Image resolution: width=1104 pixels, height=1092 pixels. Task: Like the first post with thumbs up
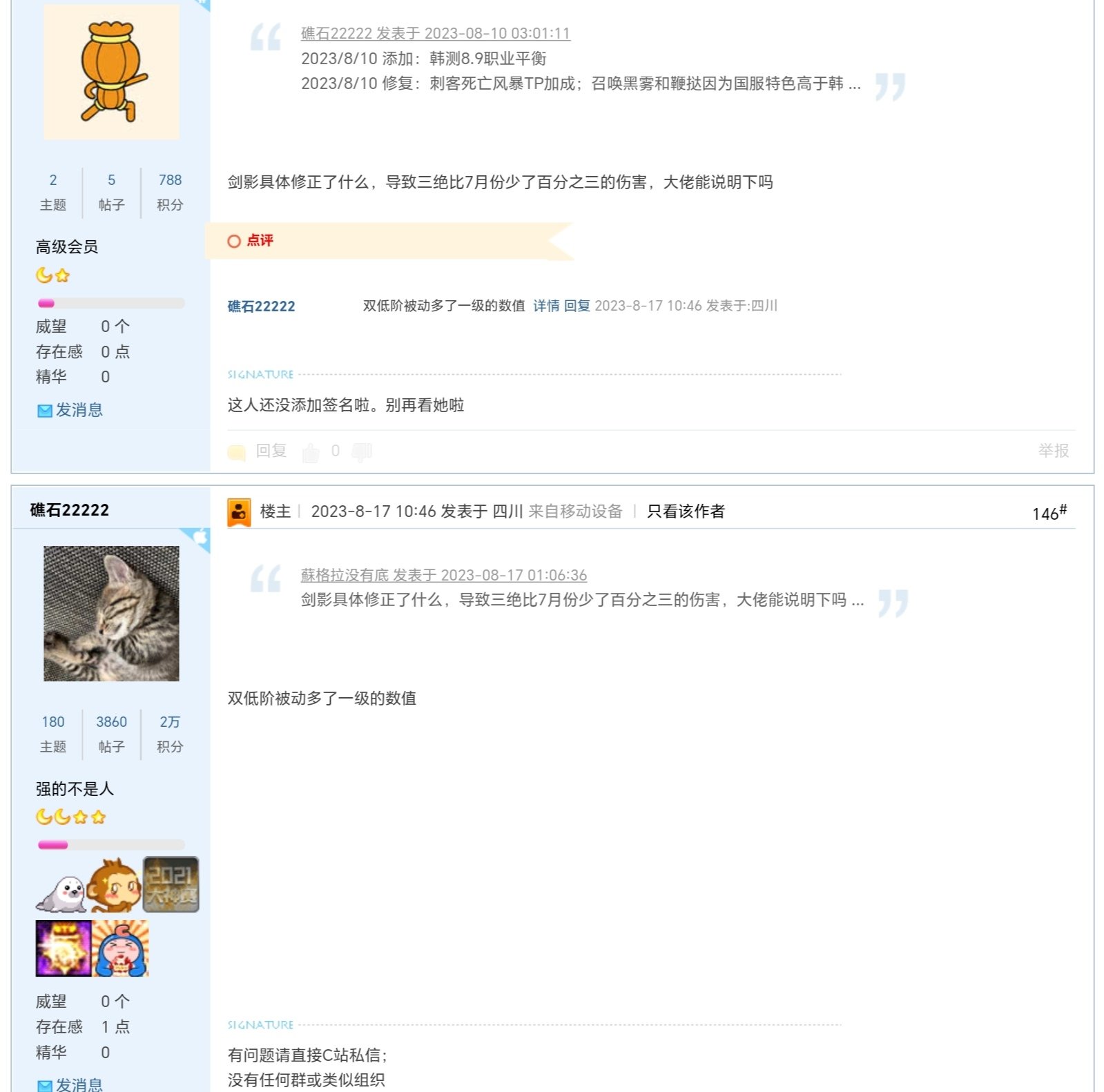(311, 452)
